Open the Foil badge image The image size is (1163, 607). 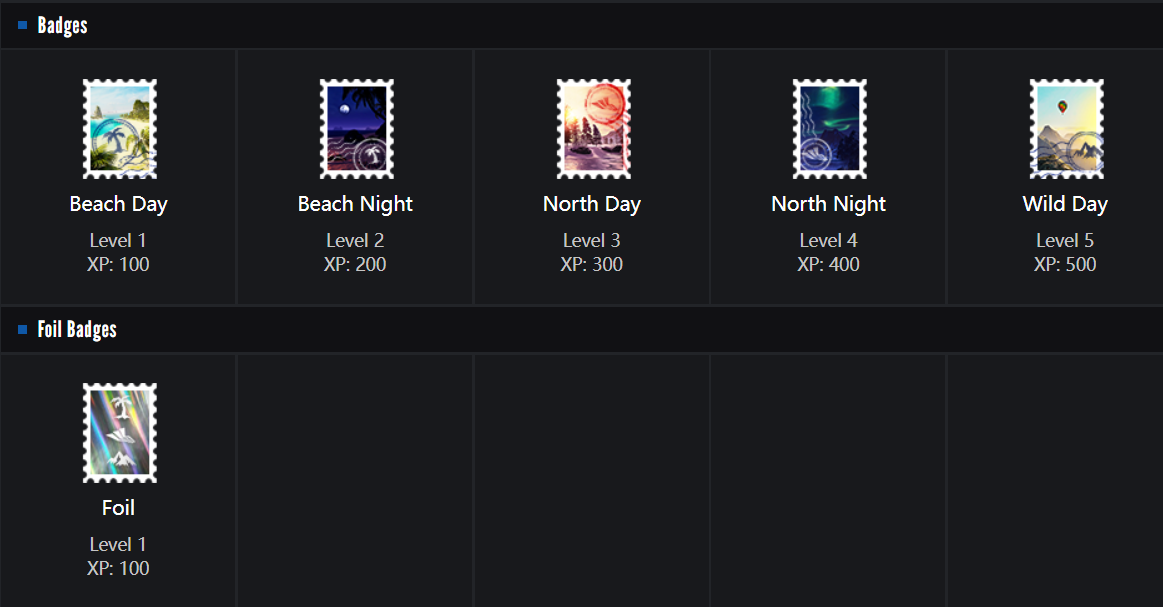(119, 433)
